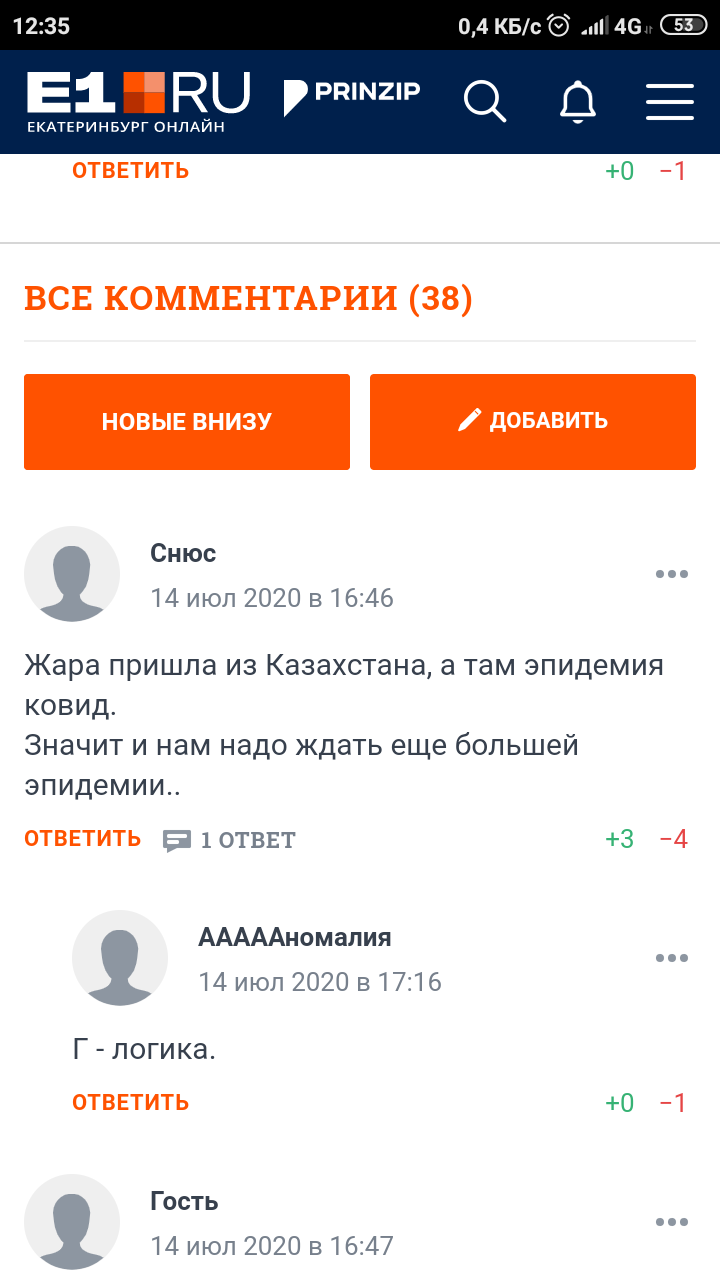Open the hamburger menu
The image size is (720, 1280).
pos(670,102)
